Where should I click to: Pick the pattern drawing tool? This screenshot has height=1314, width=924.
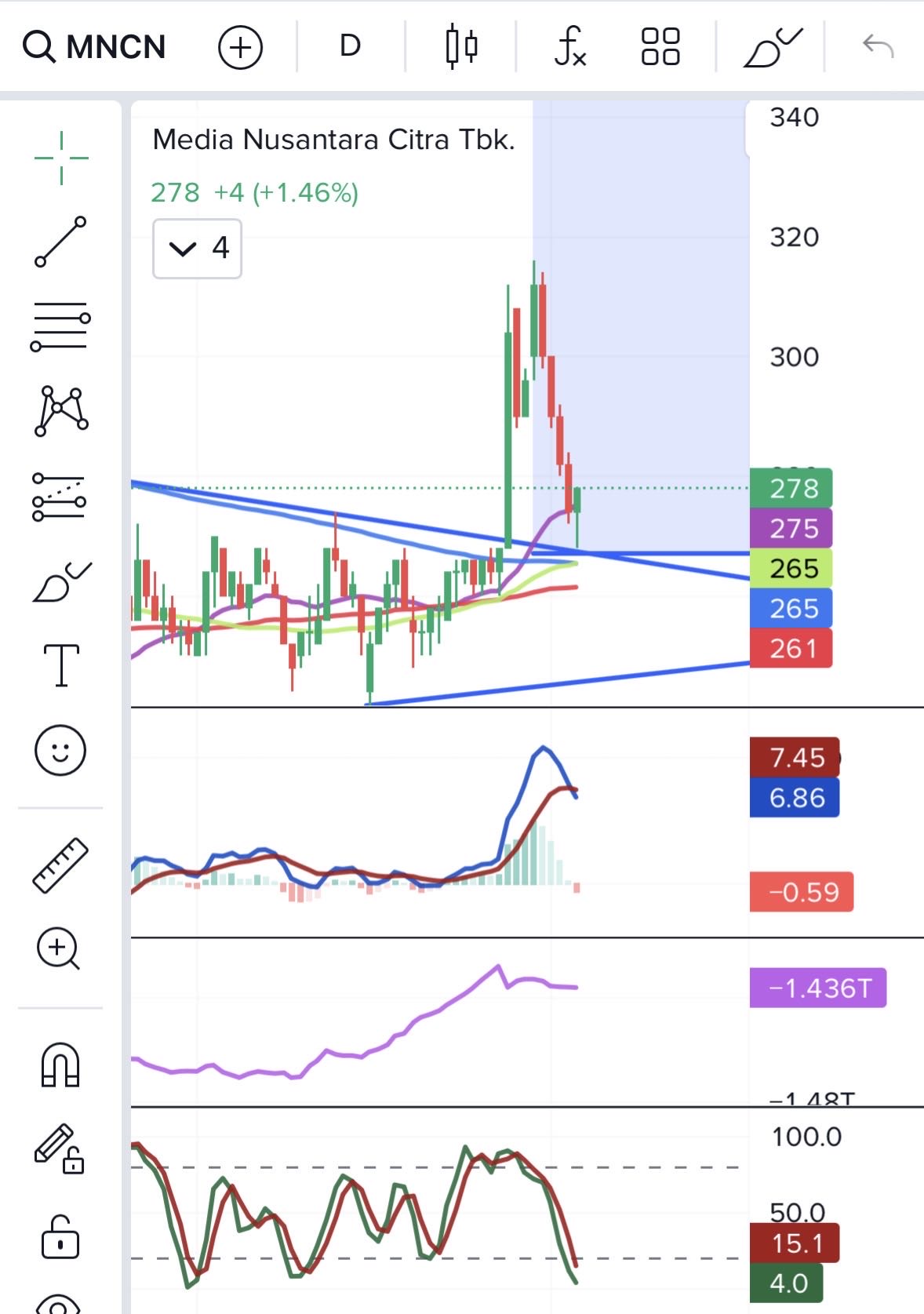point(61,410)
